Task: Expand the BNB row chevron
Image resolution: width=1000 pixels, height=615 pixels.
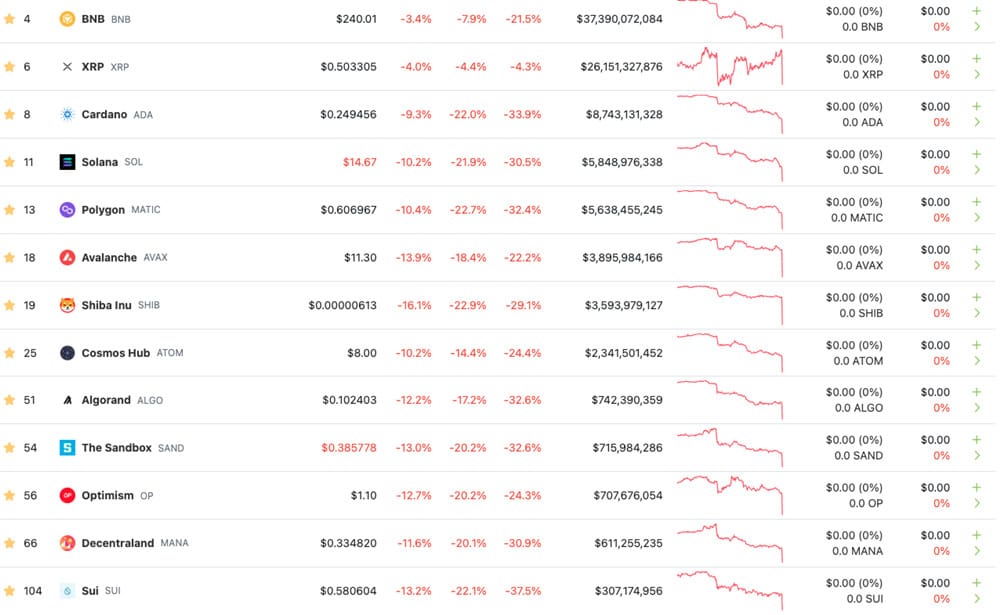Action: click(x=977, y=27)
